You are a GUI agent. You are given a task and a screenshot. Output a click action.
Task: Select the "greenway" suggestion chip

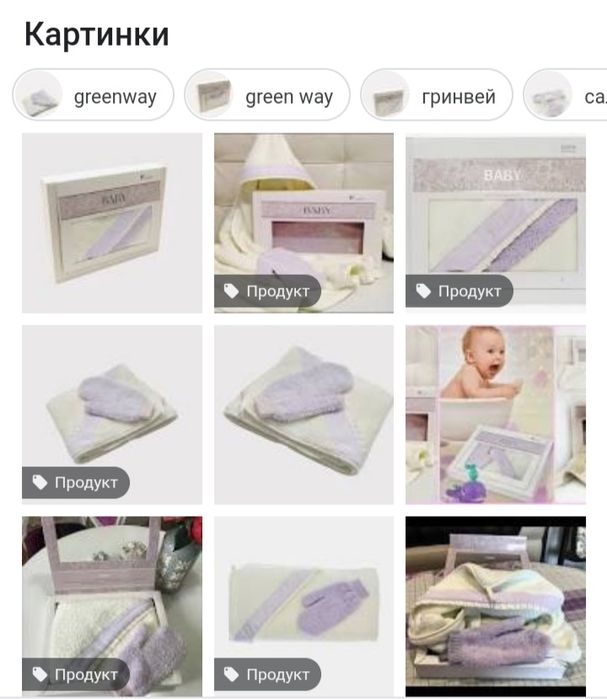coord(93,96)
